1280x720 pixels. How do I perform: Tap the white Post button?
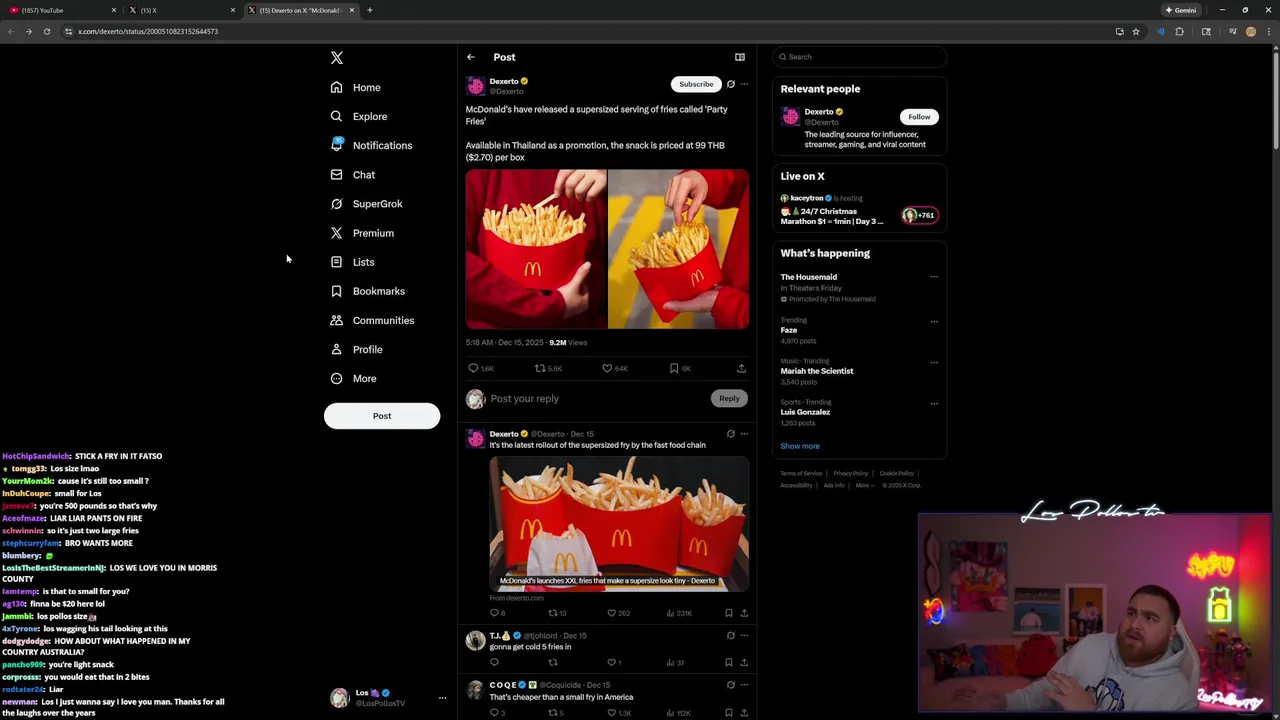[x=381, y=416]
